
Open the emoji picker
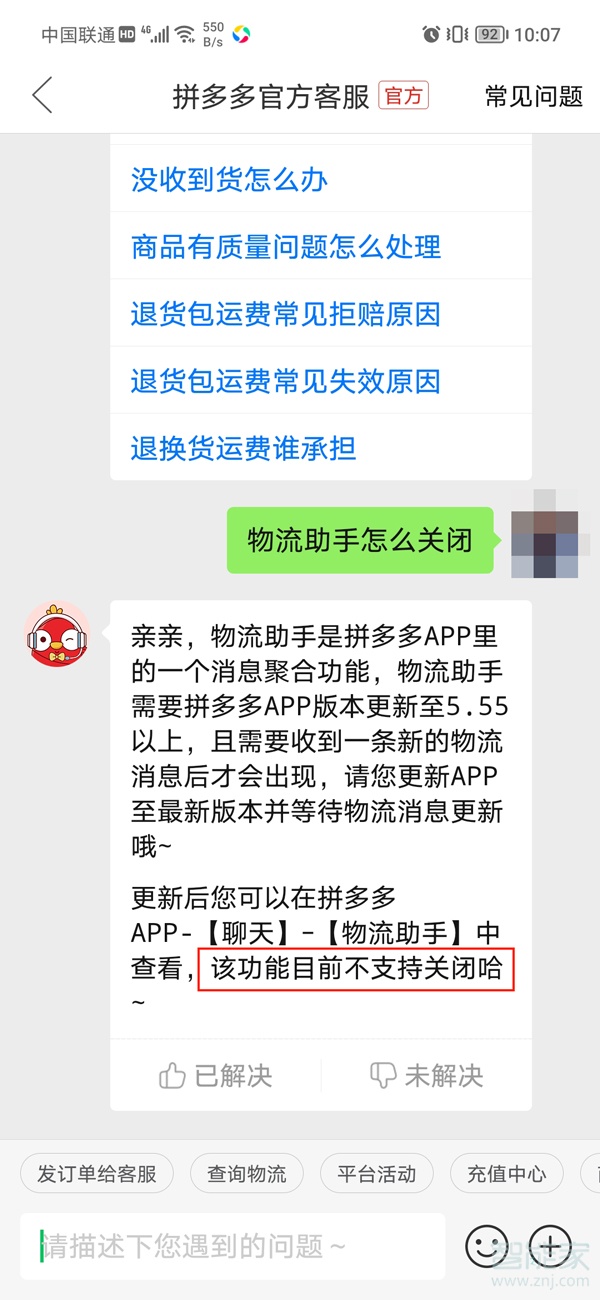pyautogui.click(x=487, y=1246)
